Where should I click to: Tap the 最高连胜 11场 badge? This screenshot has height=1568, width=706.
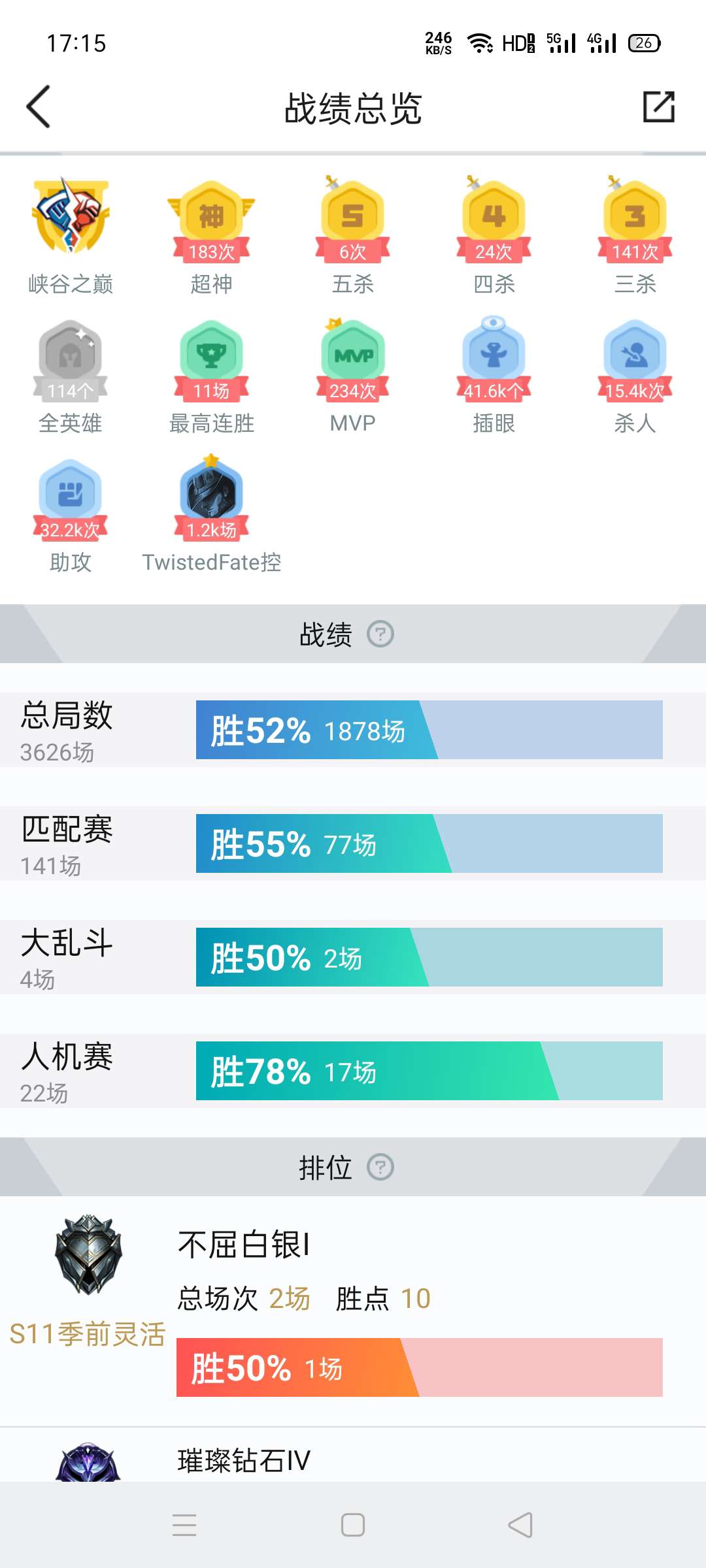pyautogui.click(x=212, y=376)
